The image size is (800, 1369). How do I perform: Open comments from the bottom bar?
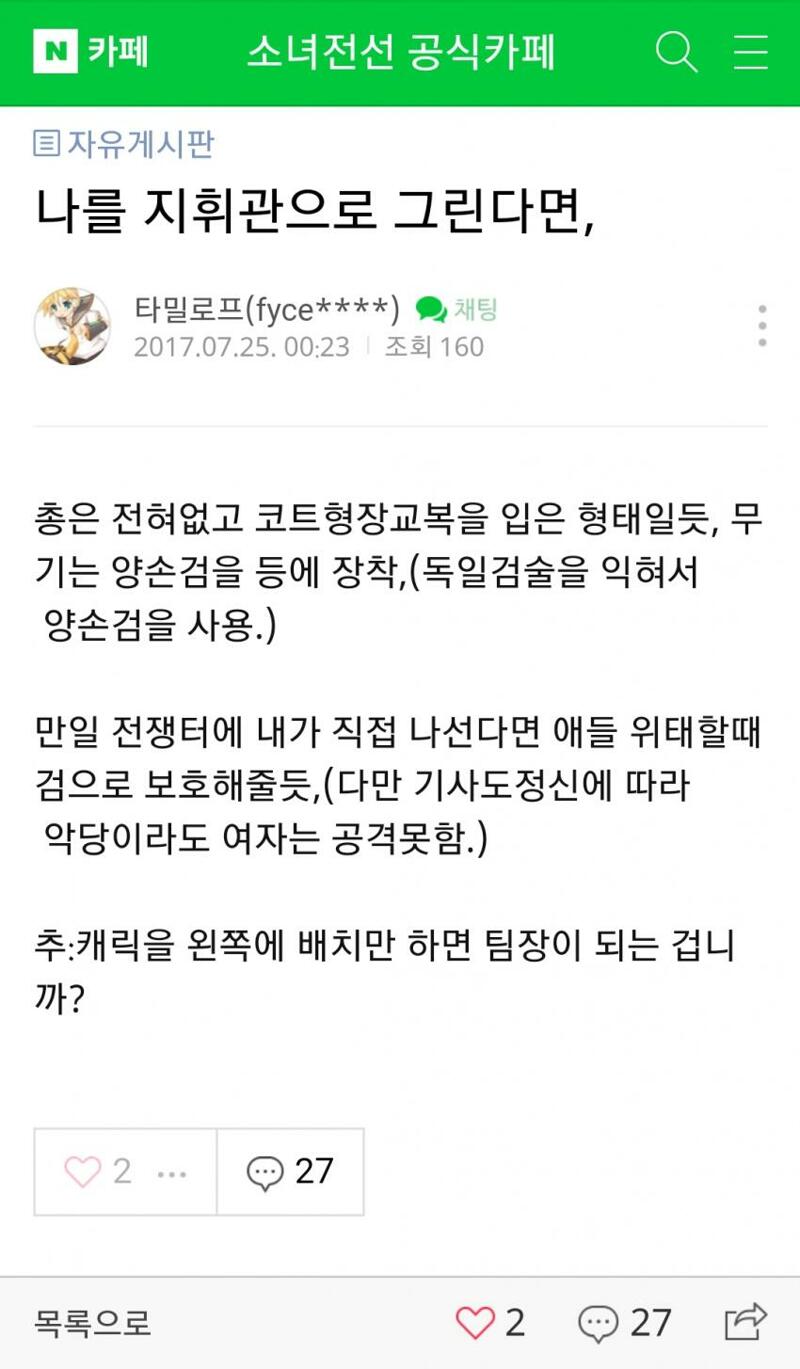[624, 1323]
